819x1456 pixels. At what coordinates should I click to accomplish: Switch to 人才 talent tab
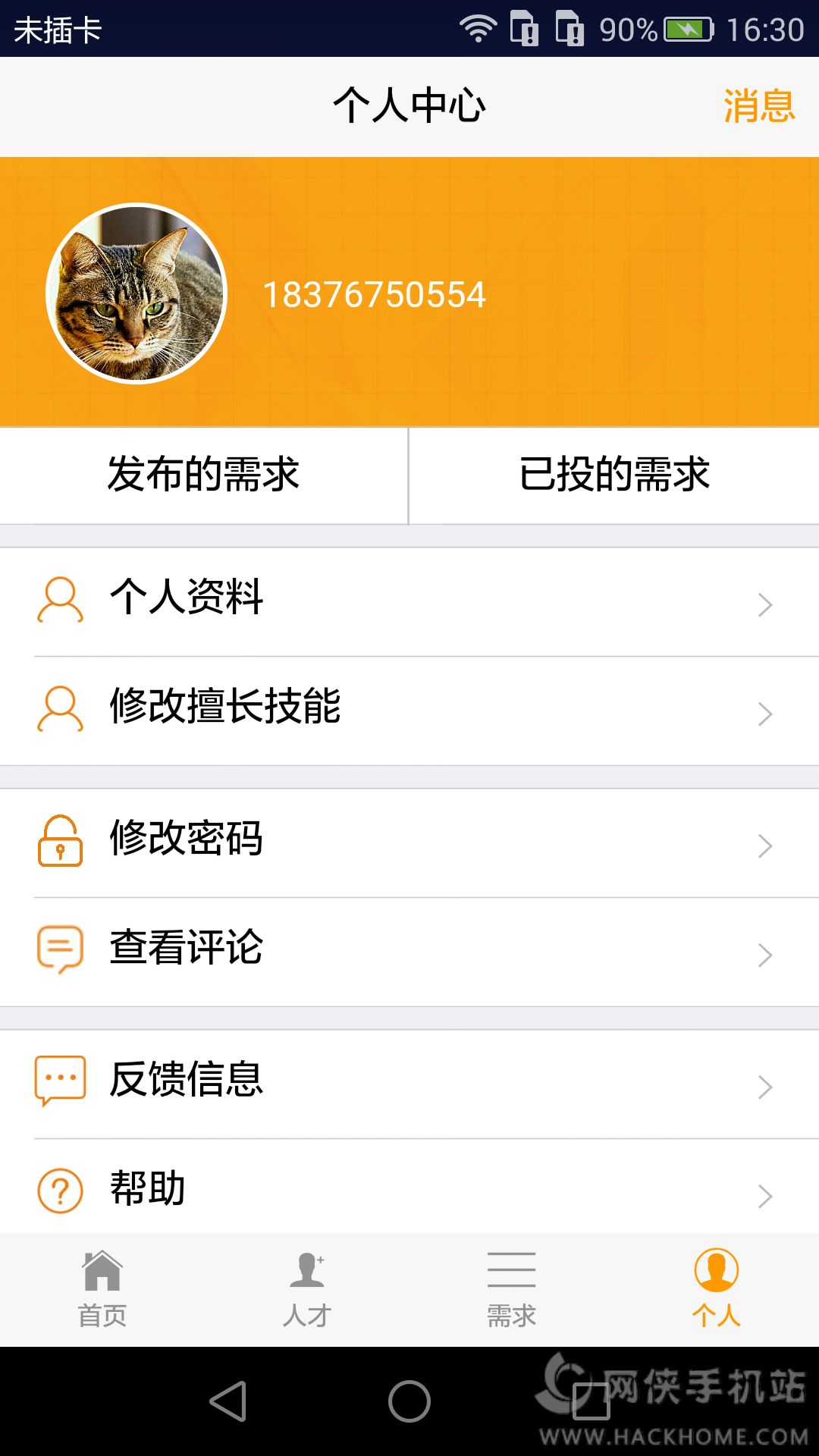point(307,1289)
